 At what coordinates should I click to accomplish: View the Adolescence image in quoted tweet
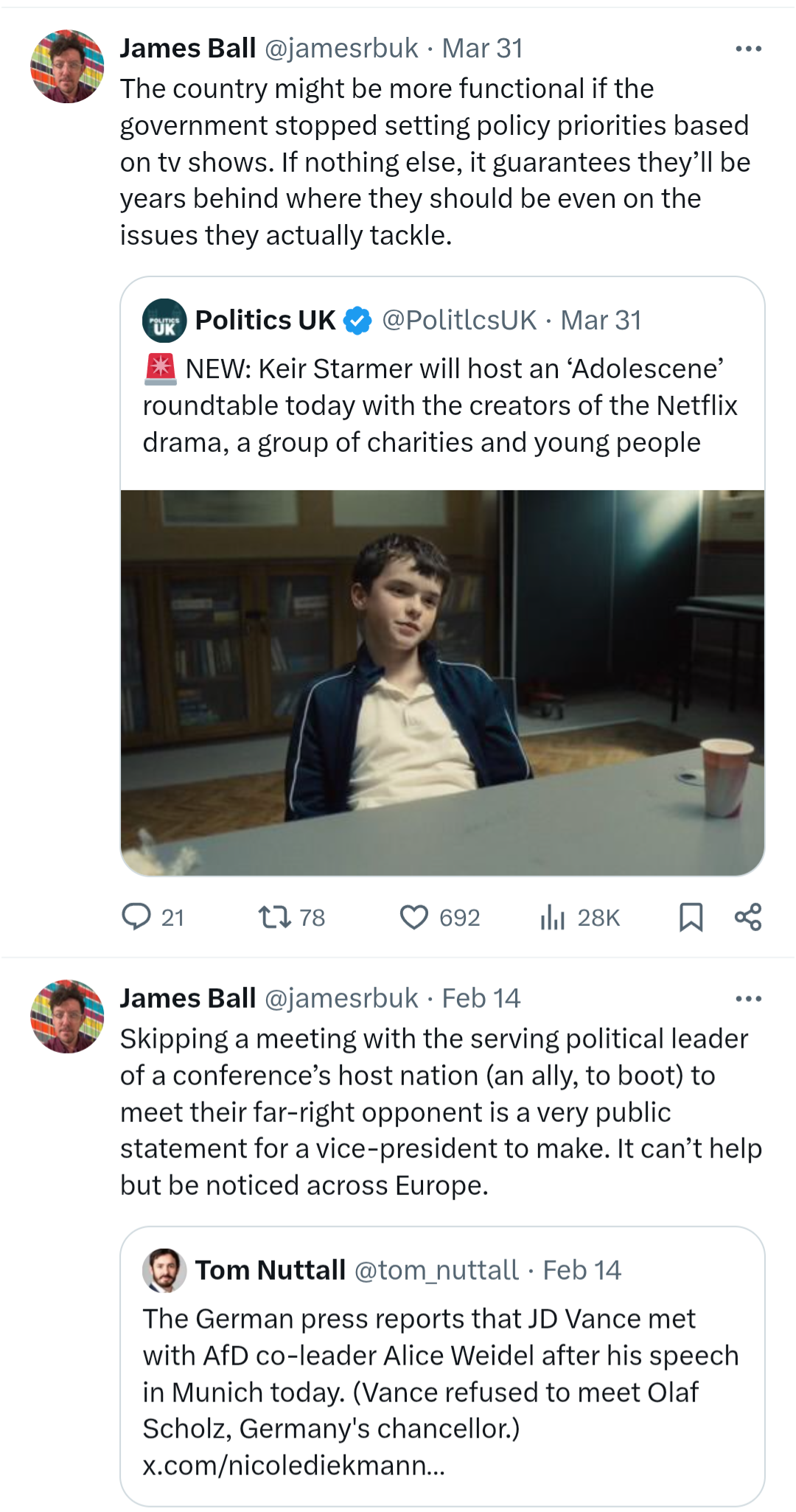(442, 682)
